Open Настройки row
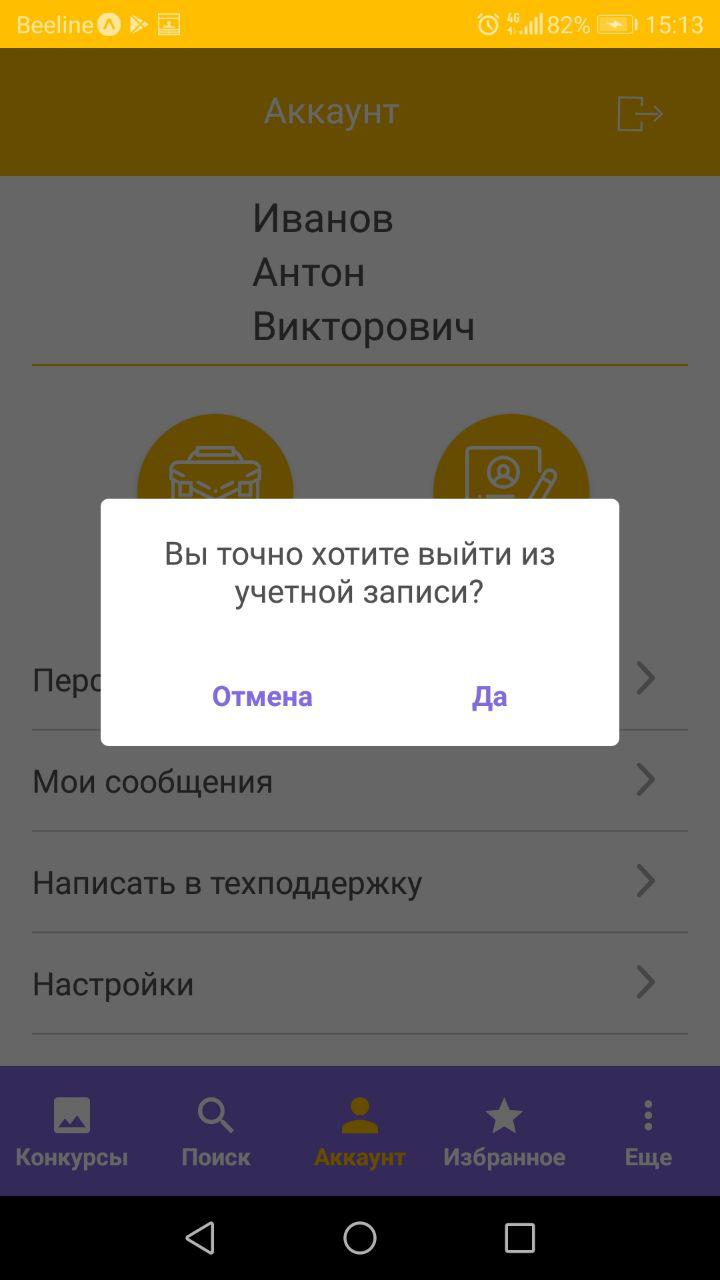Image resolution: width=720 pixels, height=1280 pixels. pyautogui.click(x=360, y=984)
